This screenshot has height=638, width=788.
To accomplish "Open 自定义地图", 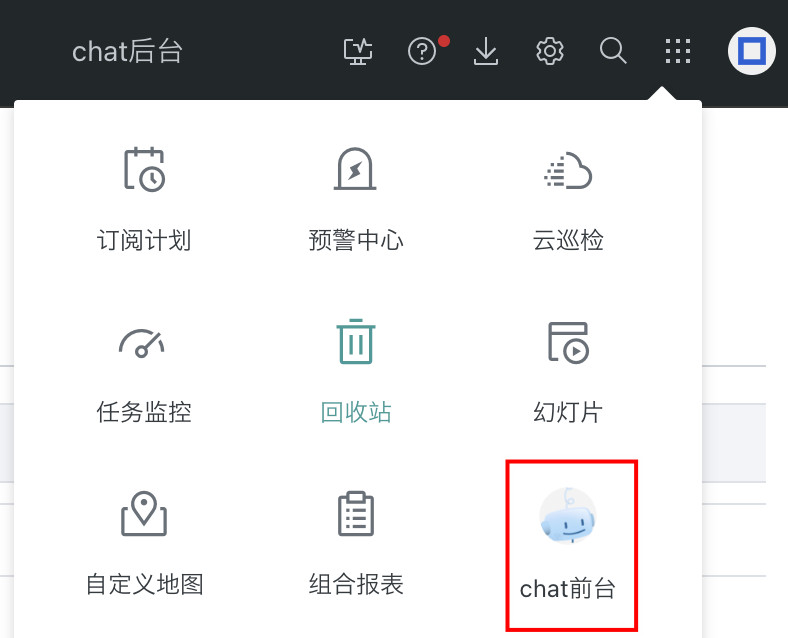I will pyautogui.click(x=144, y=542).
